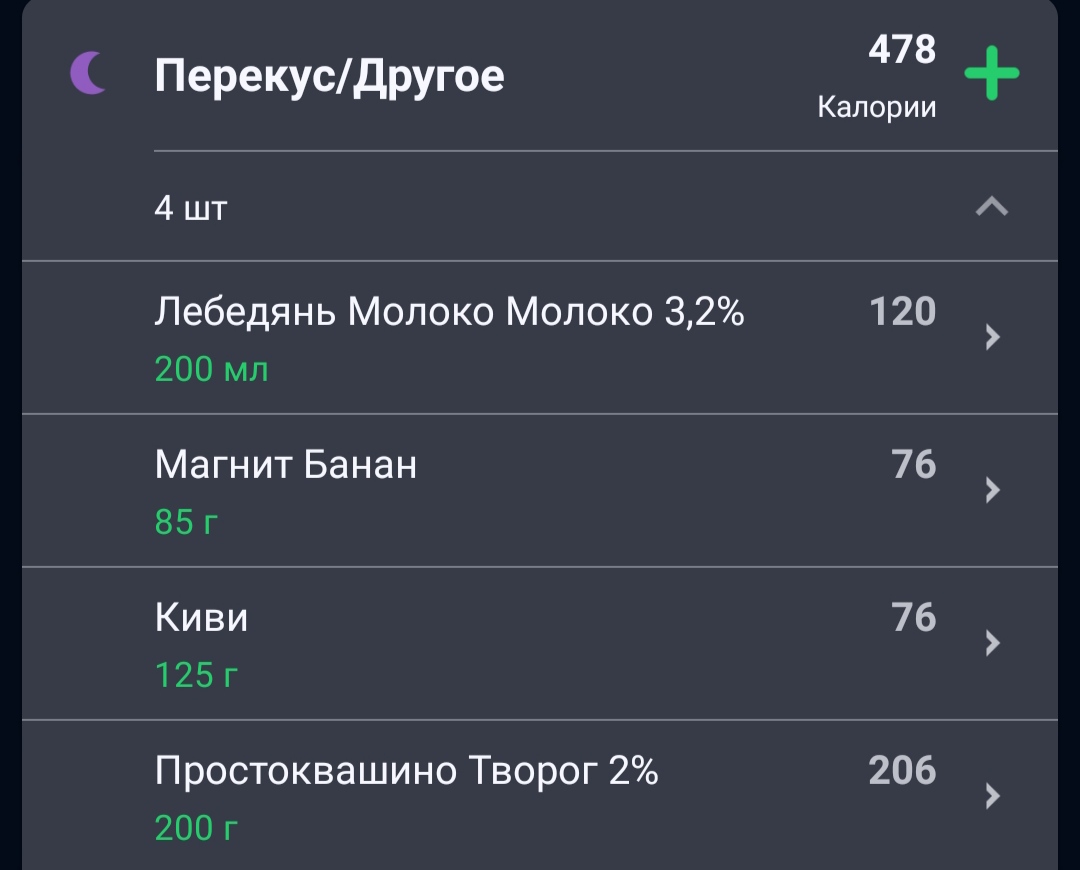Open the Магнит Банан entry

point(540,490)
